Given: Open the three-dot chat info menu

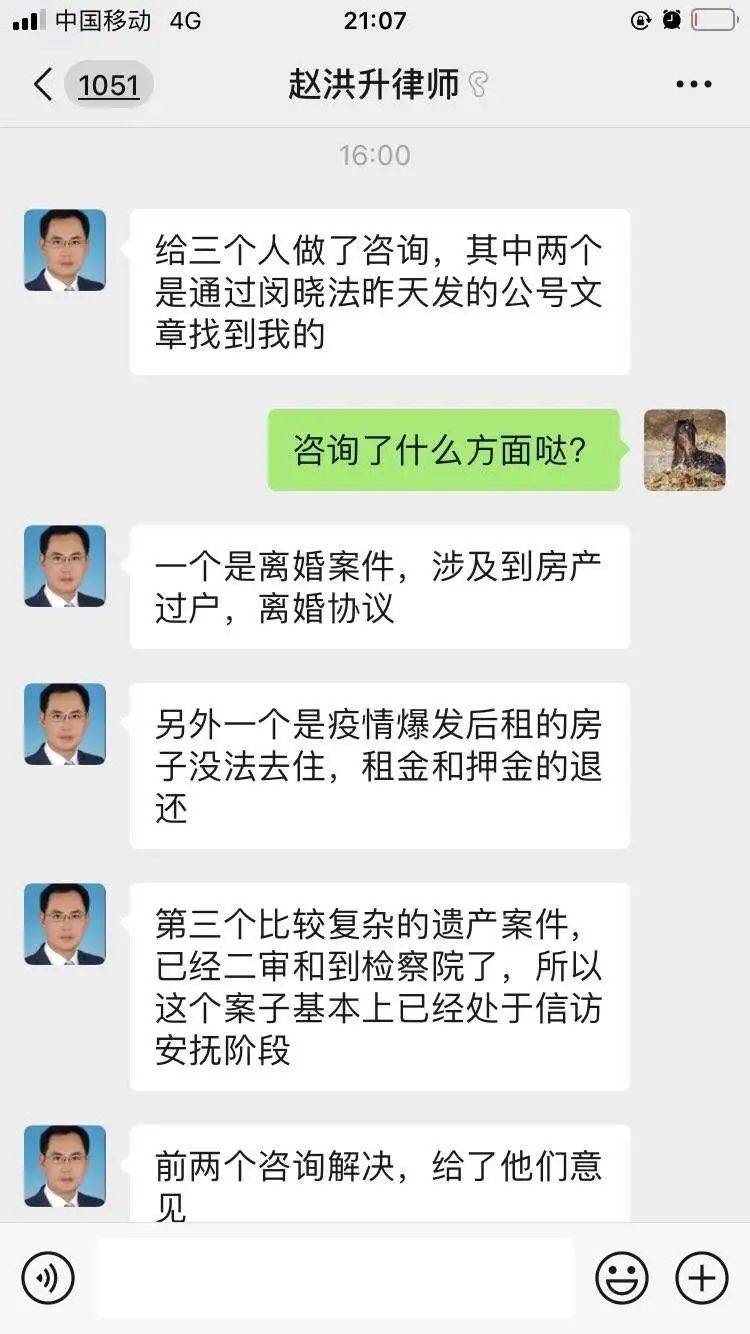Looking at the screenshot, I should coord(693,85).
